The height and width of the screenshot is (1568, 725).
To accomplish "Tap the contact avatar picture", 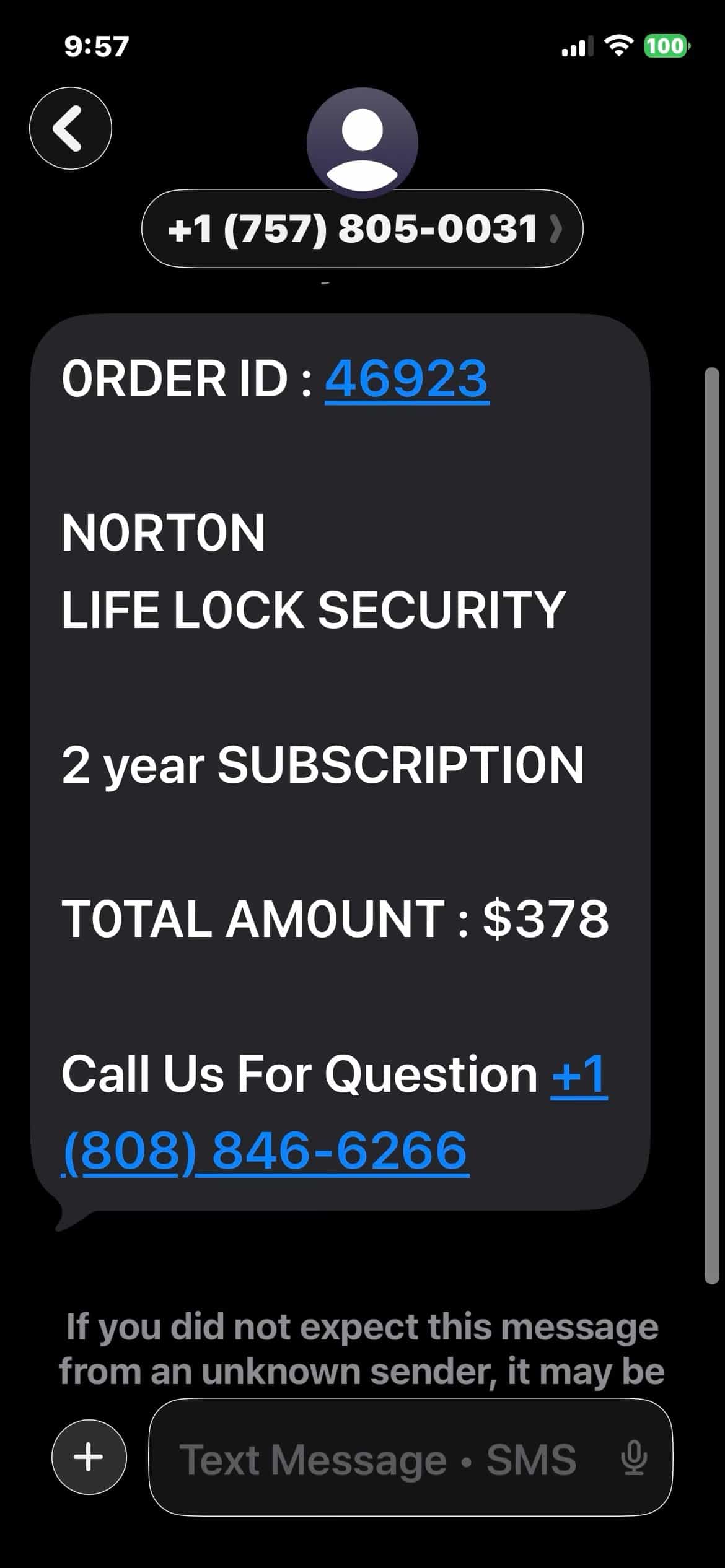I will [x=362, y=143].
